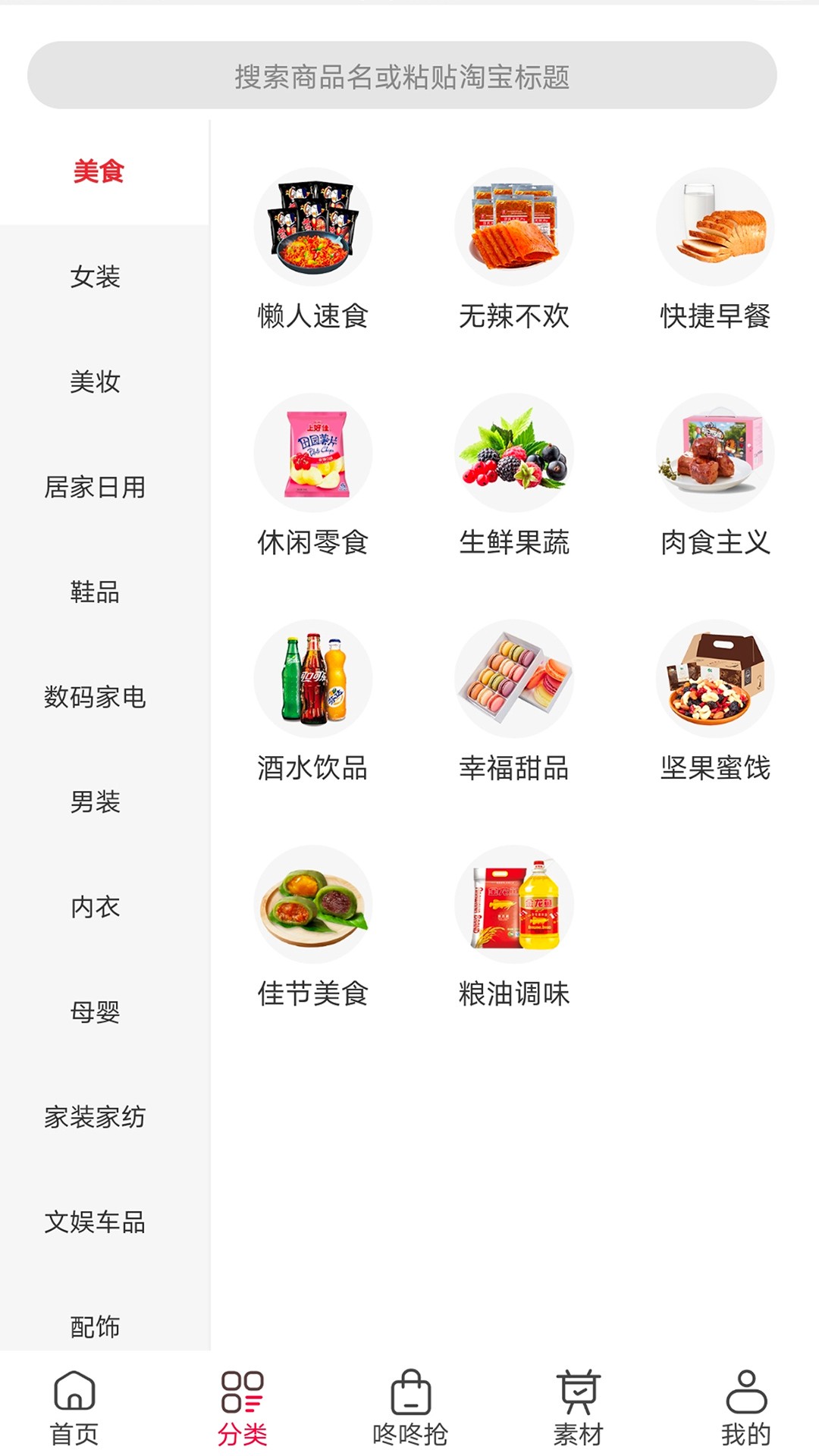The height and width of the screenshot is (1456, 819).
Task: Browse 粮油调味 products
Action: 514,905
